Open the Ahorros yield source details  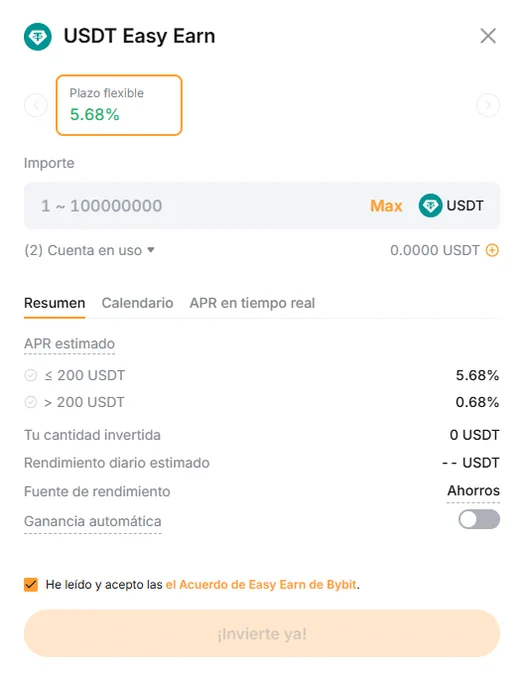(473, 491)
